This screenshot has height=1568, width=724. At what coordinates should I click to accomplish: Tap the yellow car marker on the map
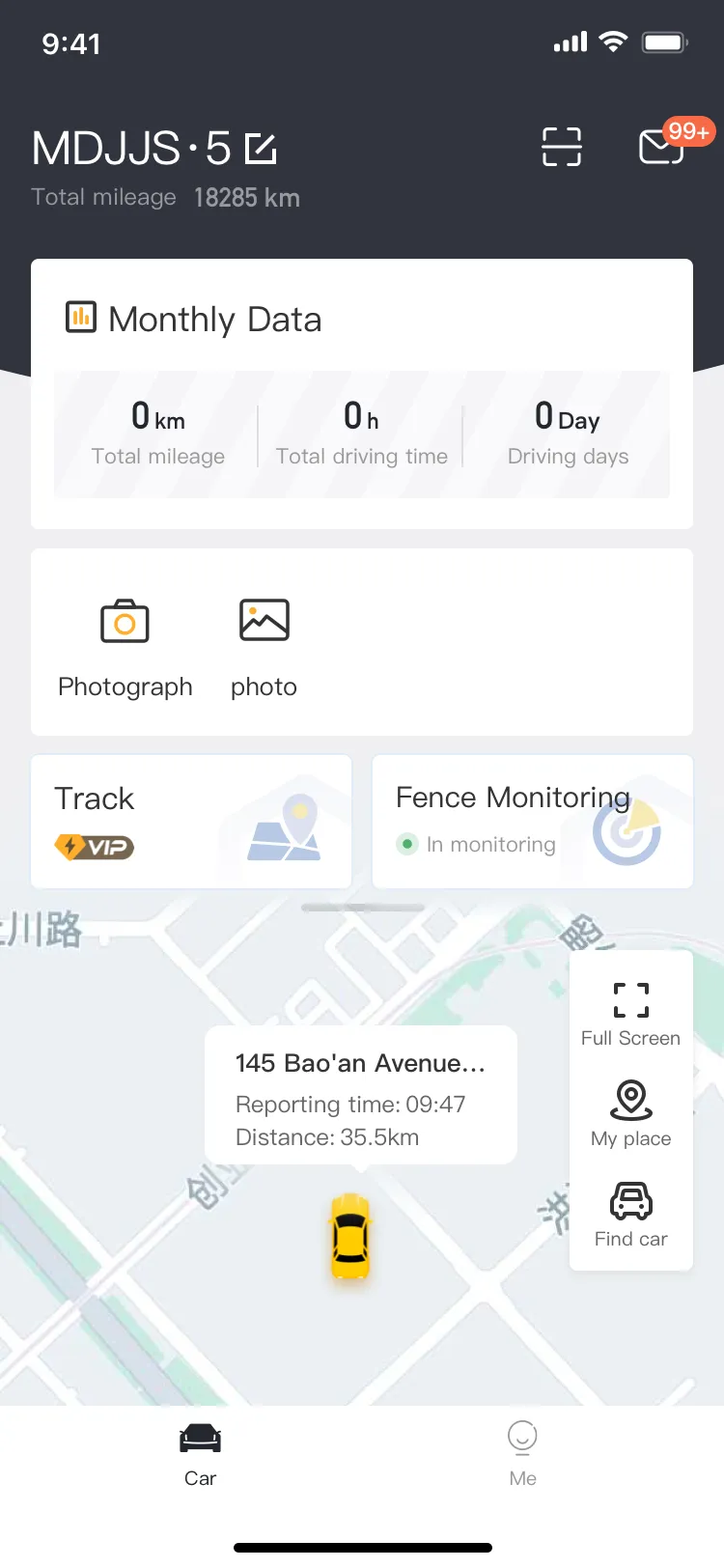tap(350, 1237)
